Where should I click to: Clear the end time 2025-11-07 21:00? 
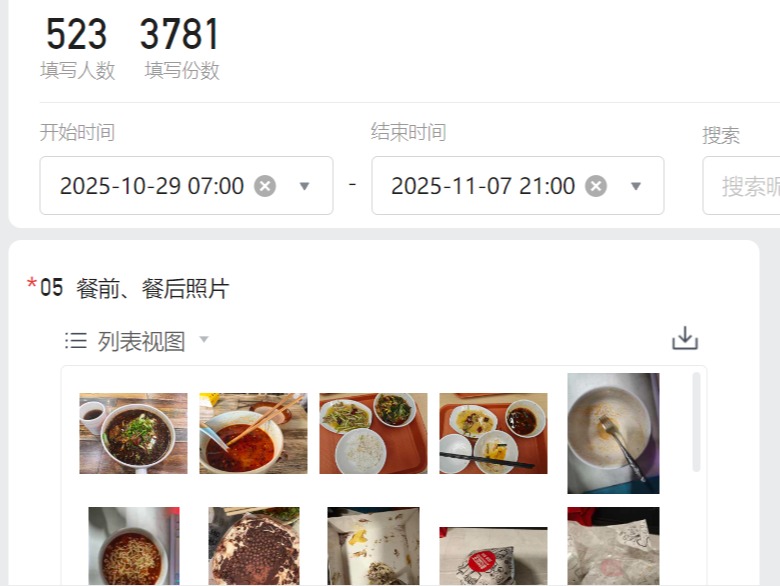click(x=596, y=186)
